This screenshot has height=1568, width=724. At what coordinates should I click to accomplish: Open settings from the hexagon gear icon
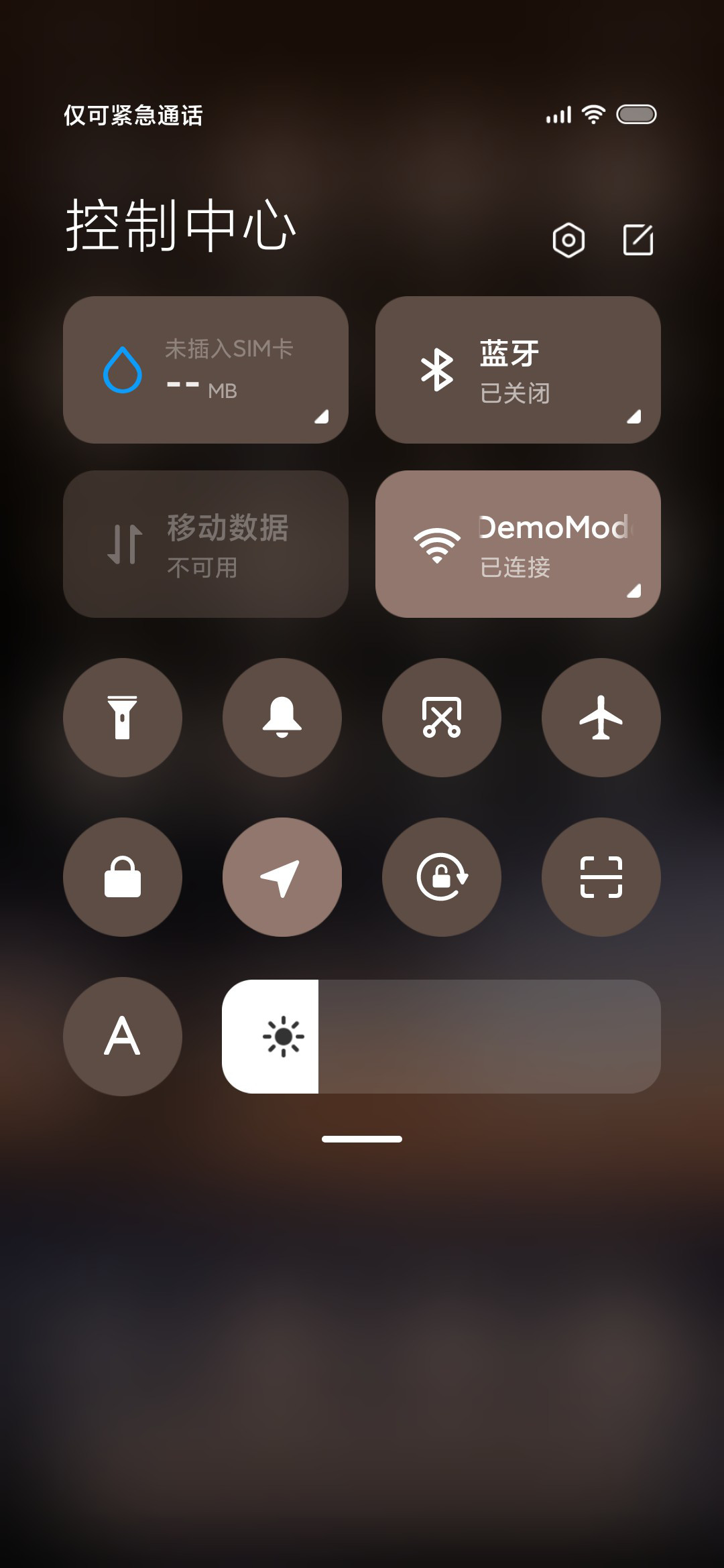point(568,240)
